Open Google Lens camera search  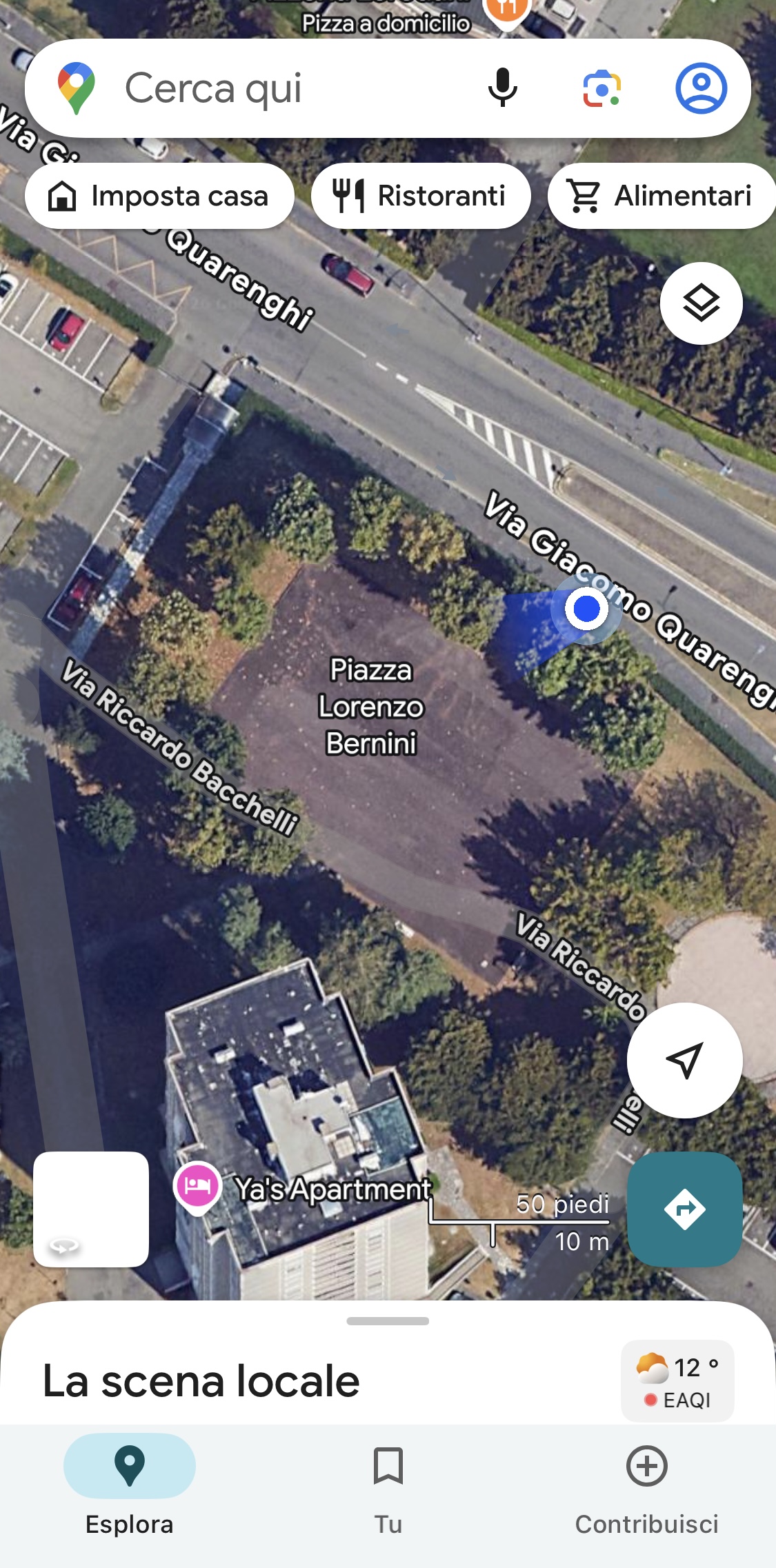(601, 88)
